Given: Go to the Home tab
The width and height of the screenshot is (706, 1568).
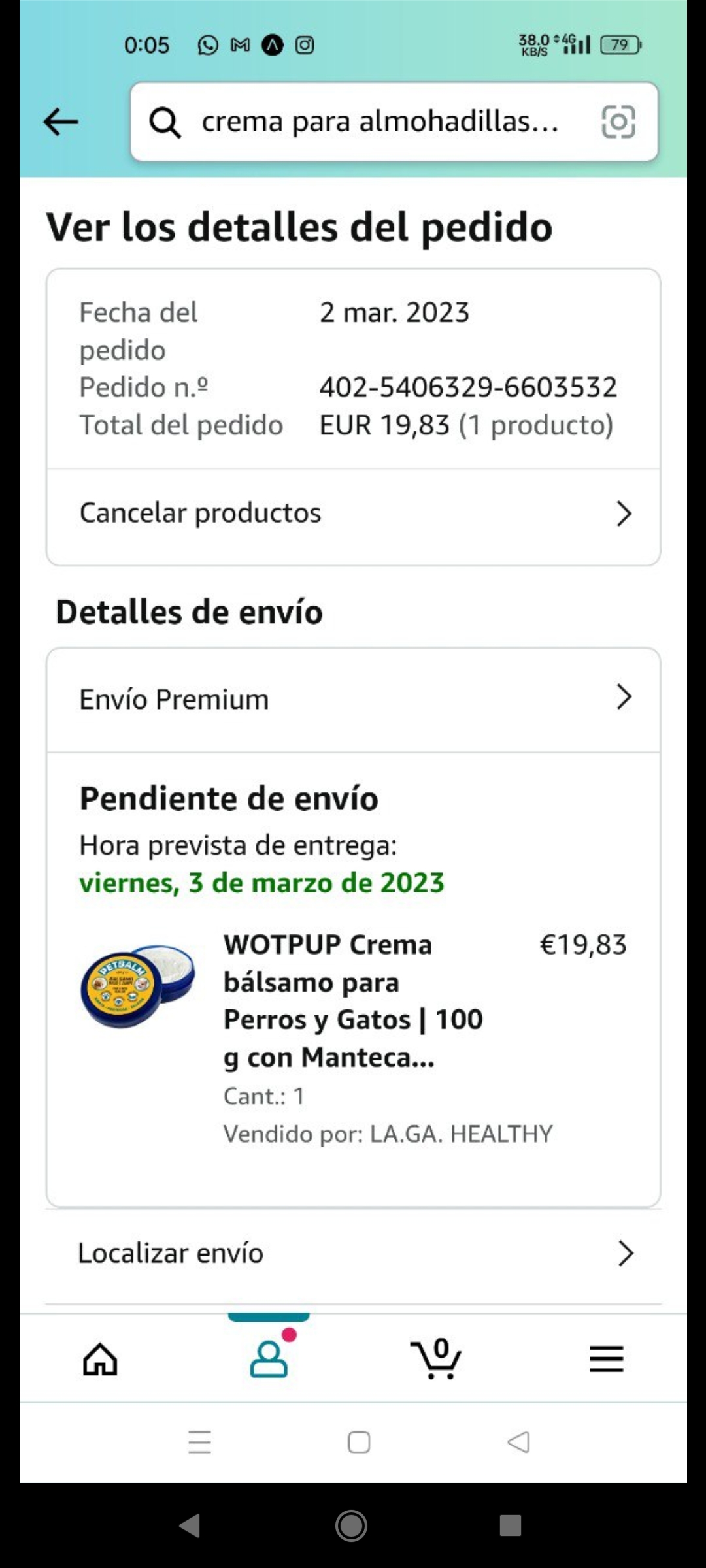Looking at the screenshot, I should (x=100, y=1359).
